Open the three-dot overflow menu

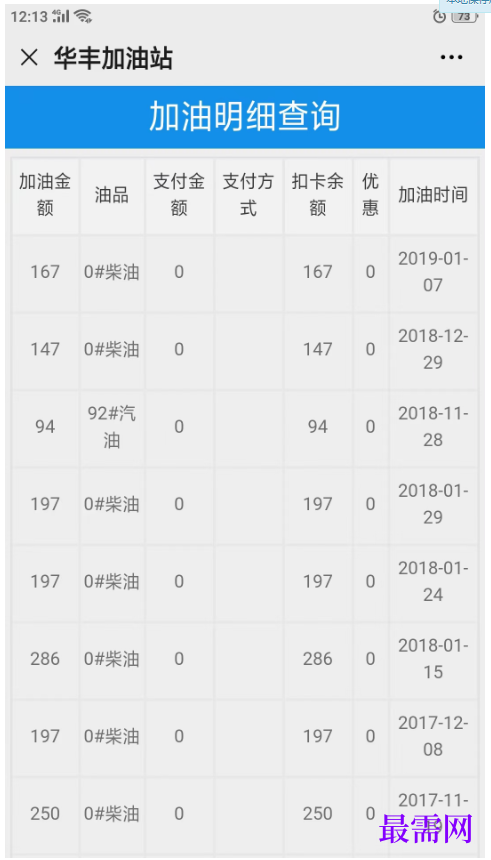(x=452, y=57)
